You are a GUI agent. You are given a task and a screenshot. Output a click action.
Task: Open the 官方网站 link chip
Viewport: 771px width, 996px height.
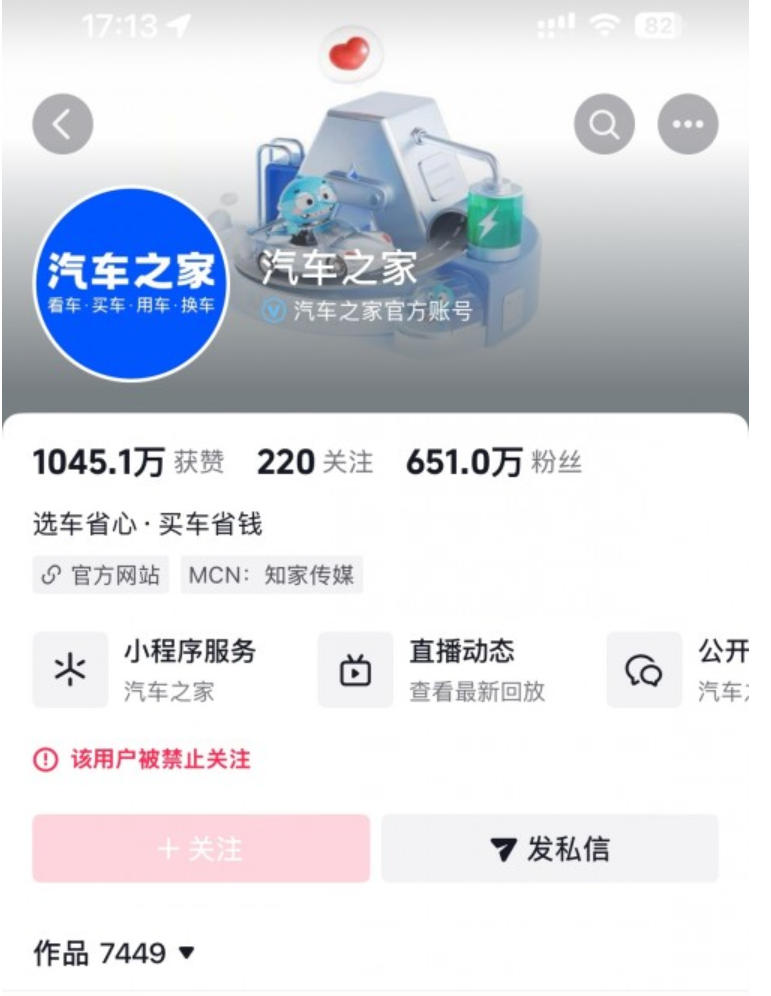click(101, 576)
